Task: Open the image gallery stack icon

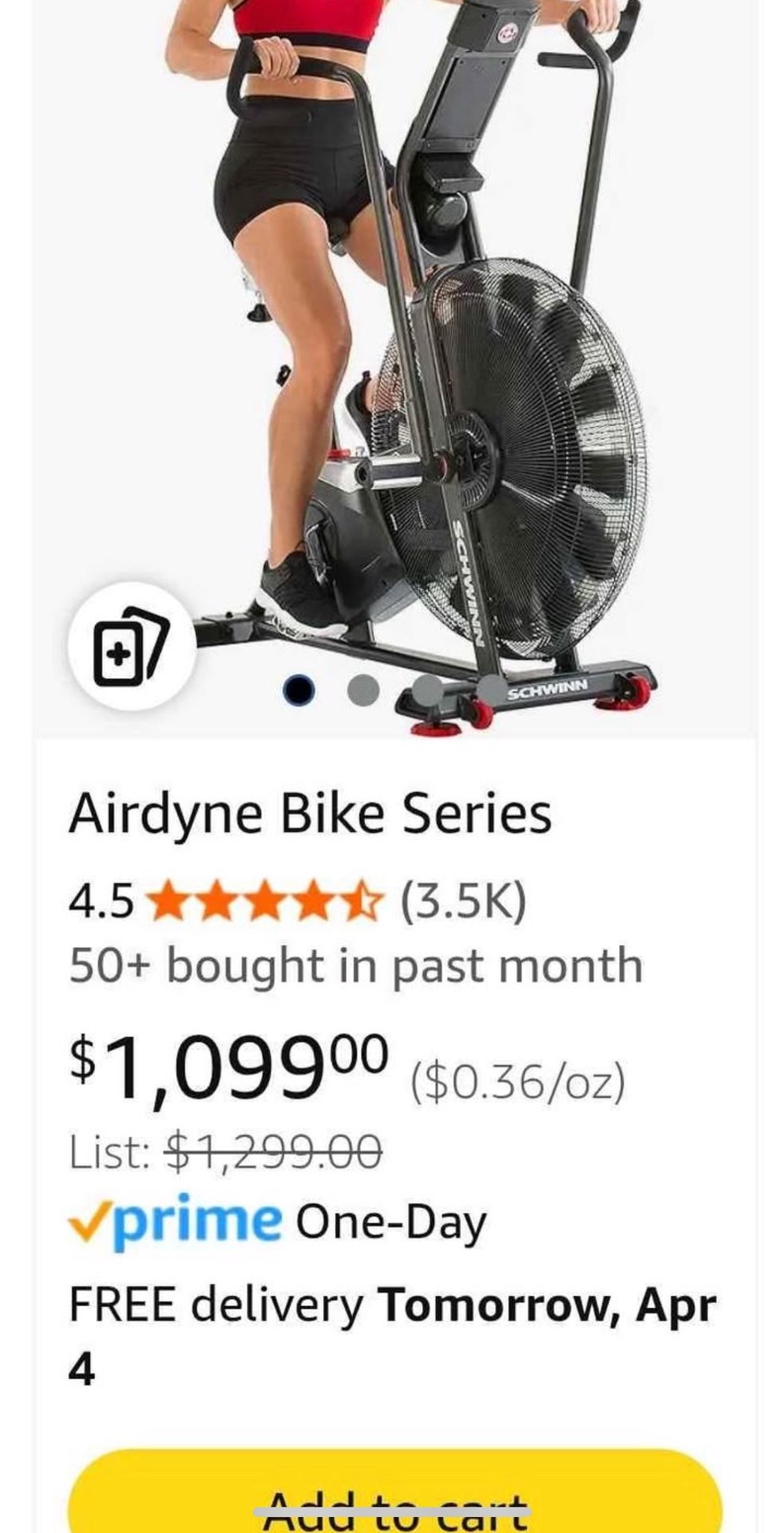Action: [x=134, y=648]
